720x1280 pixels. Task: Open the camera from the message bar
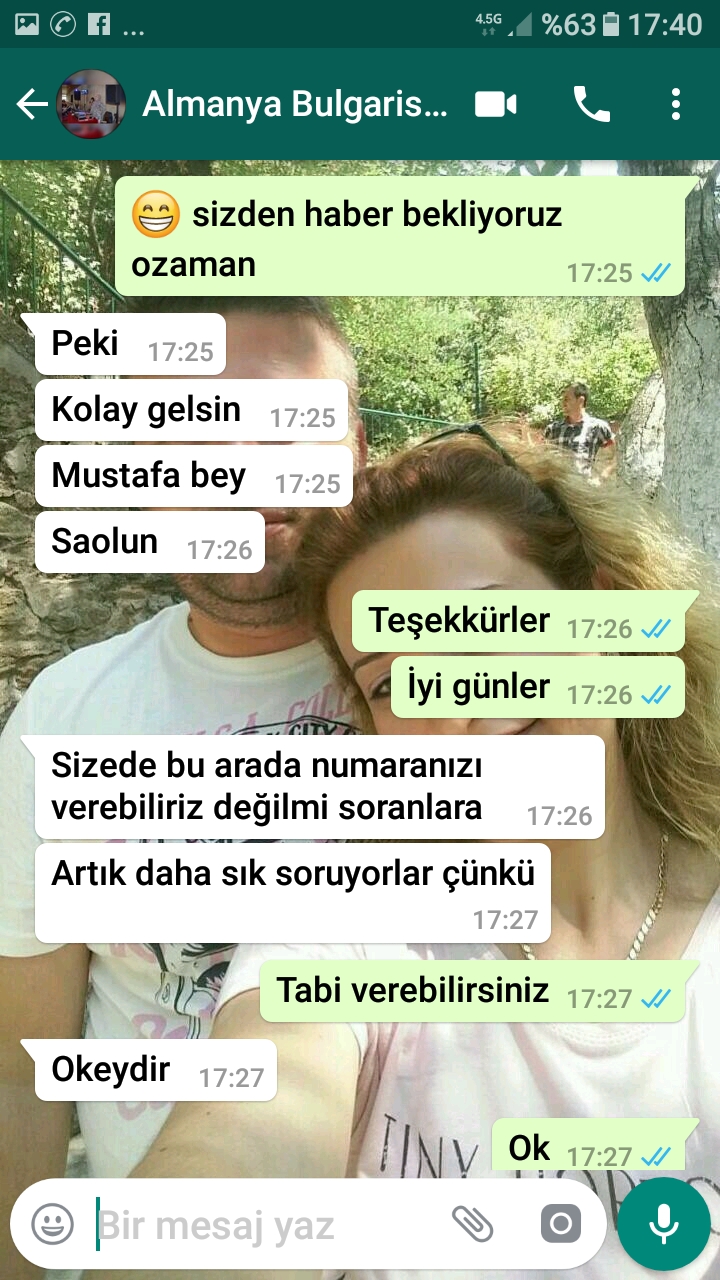560,1224
